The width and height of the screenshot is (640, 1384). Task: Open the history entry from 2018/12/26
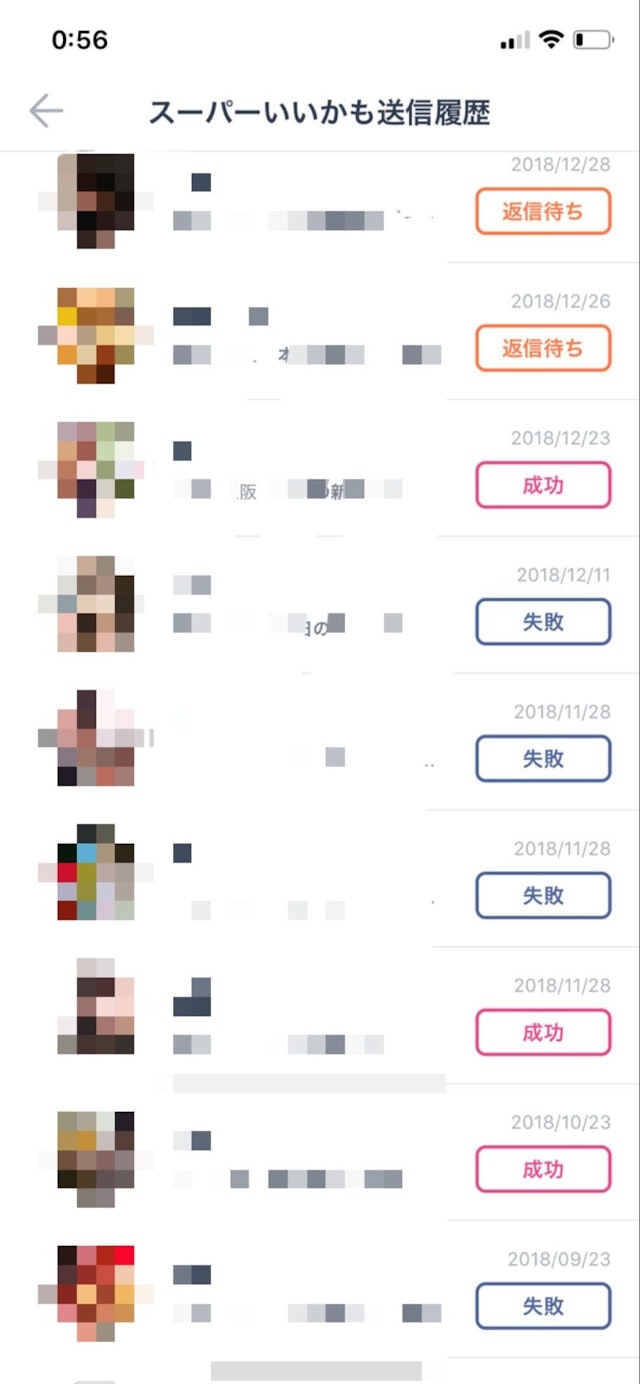[x=300, y=335]
